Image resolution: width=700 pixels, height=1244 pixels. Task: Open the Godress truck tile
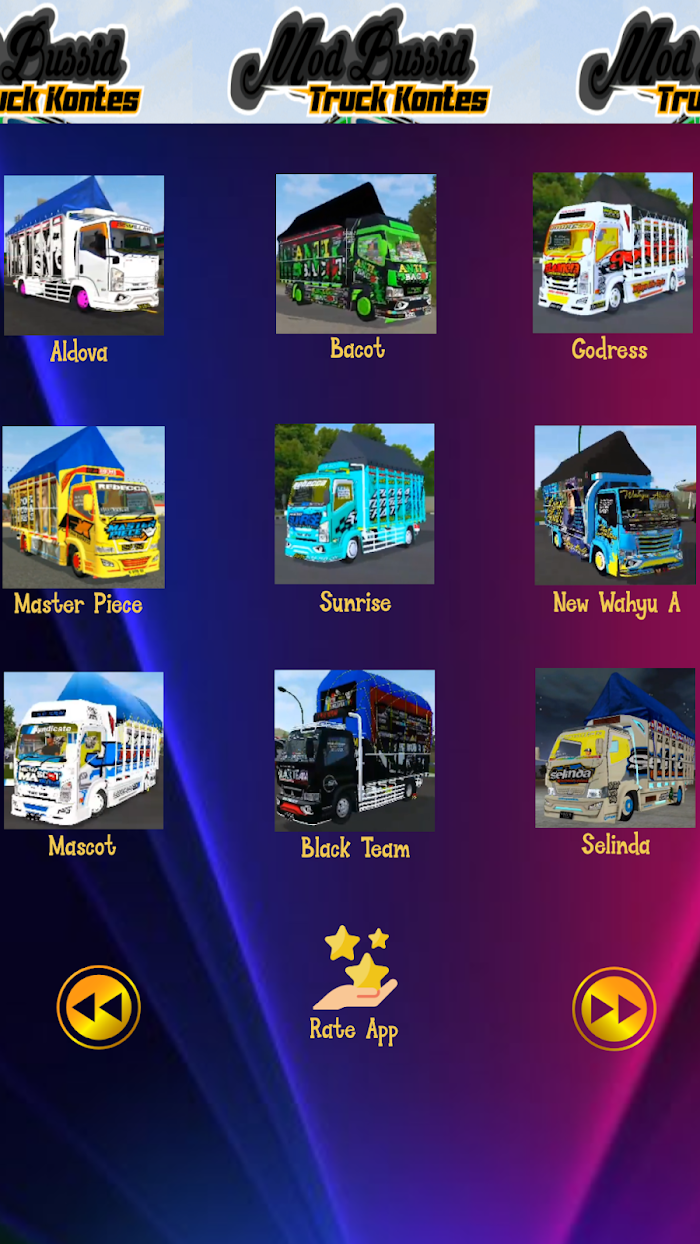click(613, 252)
